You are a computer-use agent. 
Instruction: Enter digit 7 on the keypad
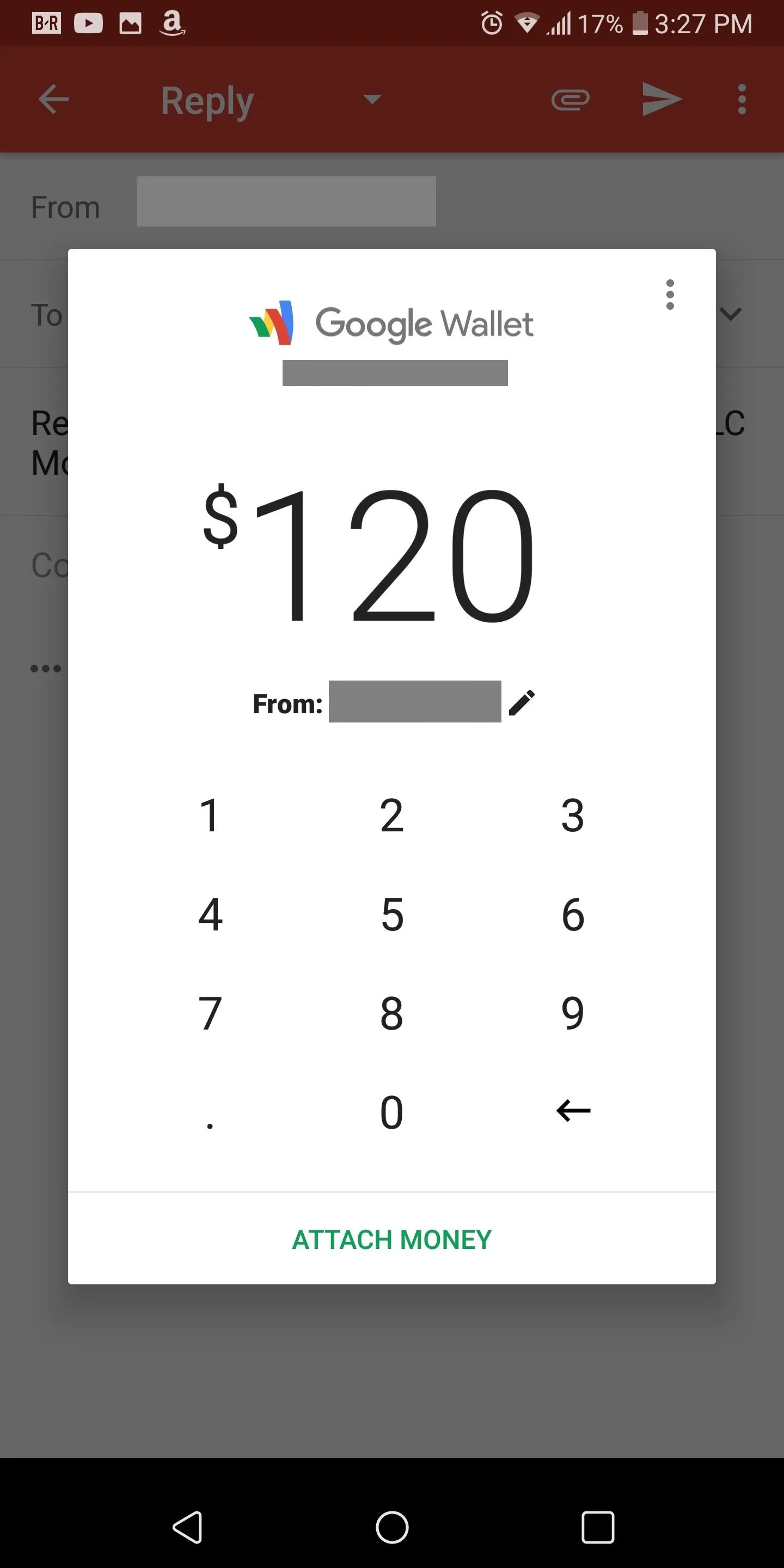[210, 1013]
